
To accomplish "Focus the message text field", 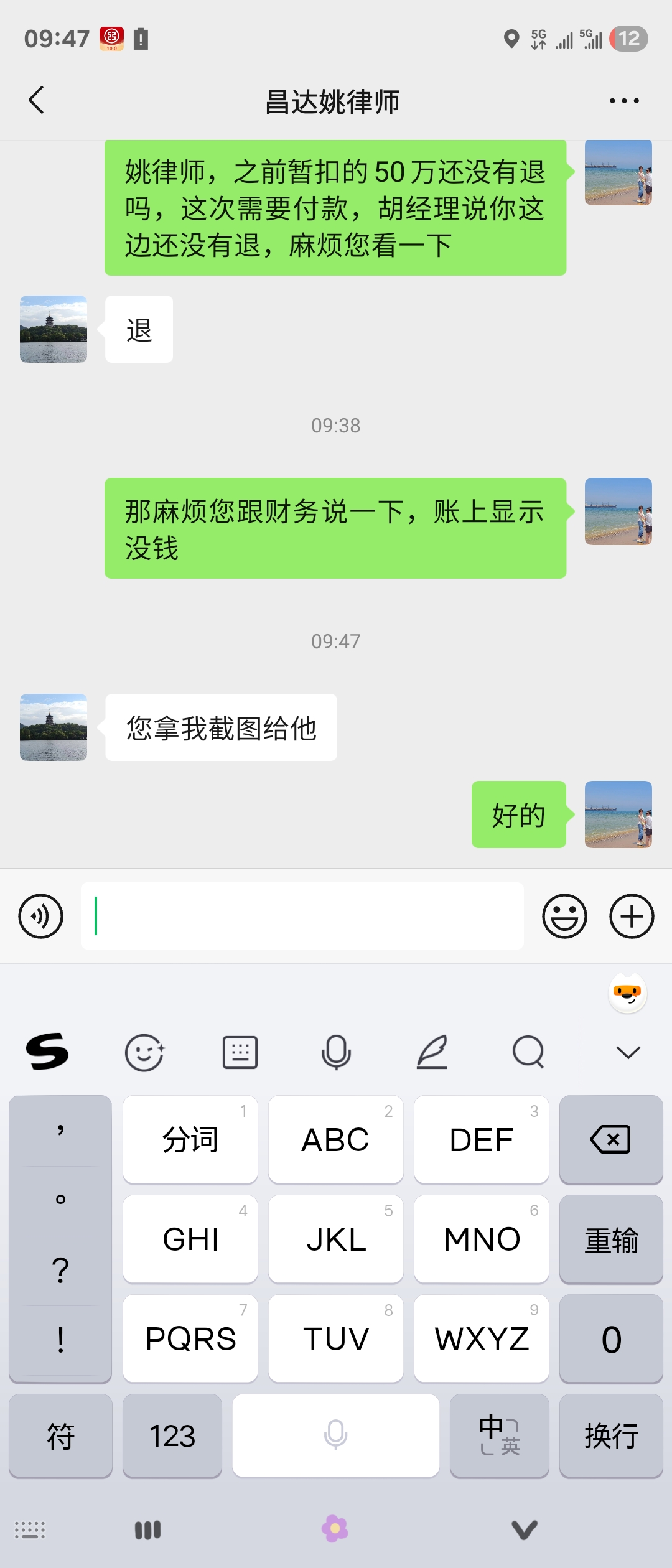I will click(302, 916).
